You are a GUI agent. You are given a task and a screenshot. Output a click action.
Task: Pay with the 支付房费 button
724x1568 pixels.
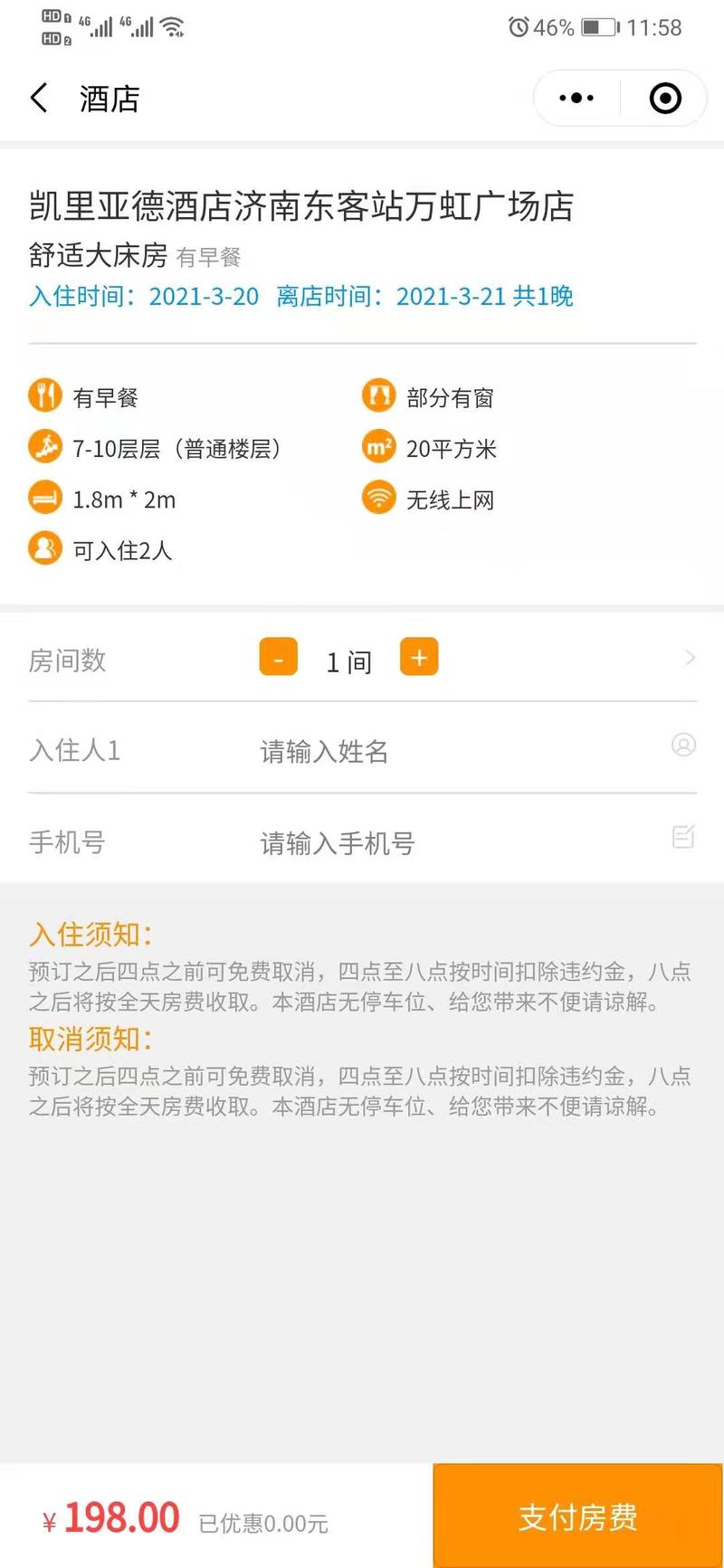pyautogui.click(x=578, y=1516)
